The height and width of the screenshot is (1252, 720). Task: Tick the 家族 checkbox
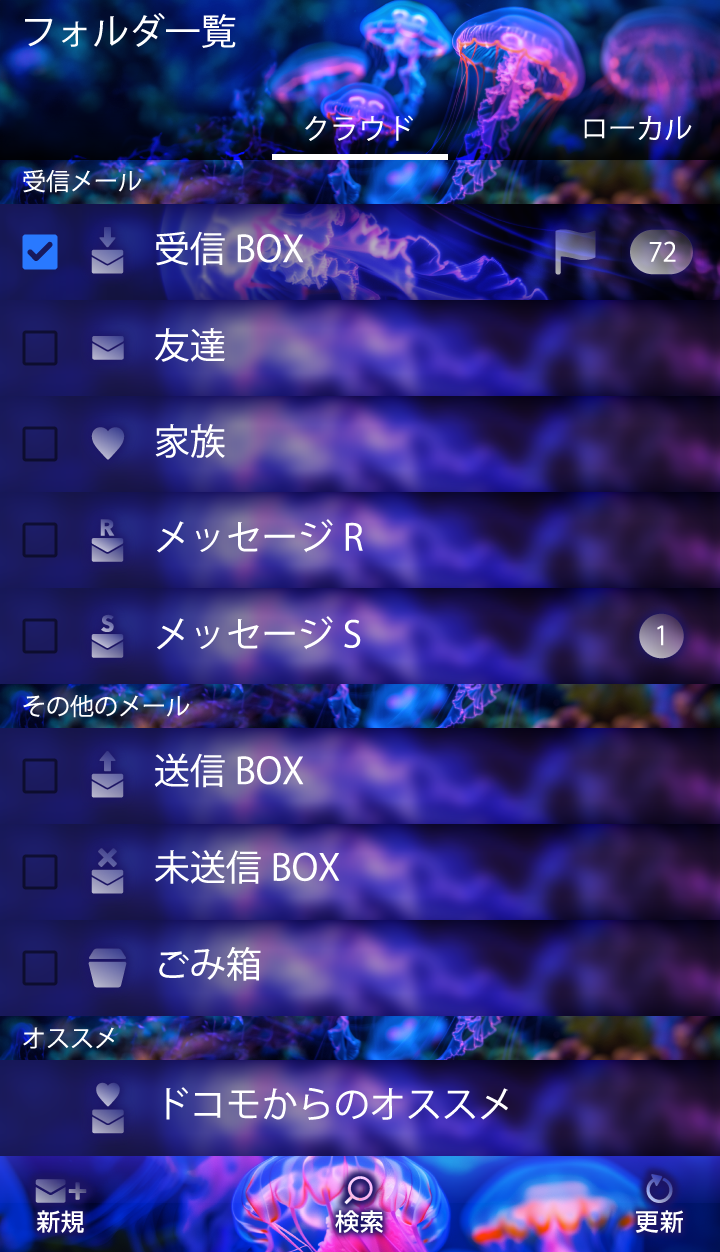[40, 443]
